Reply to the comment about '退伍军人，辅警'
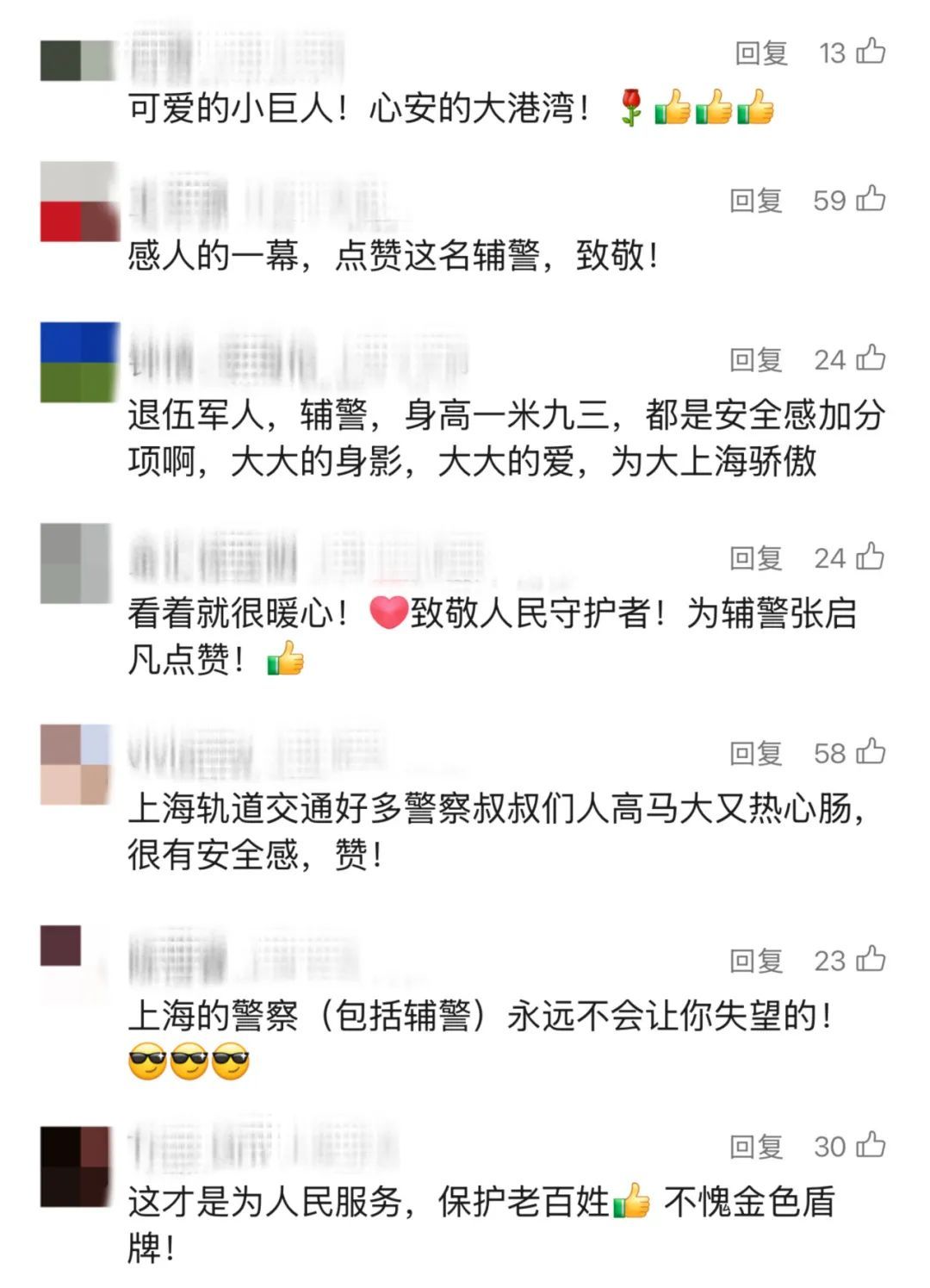This screenshot has width=930, height=1288. pos(756,359)
